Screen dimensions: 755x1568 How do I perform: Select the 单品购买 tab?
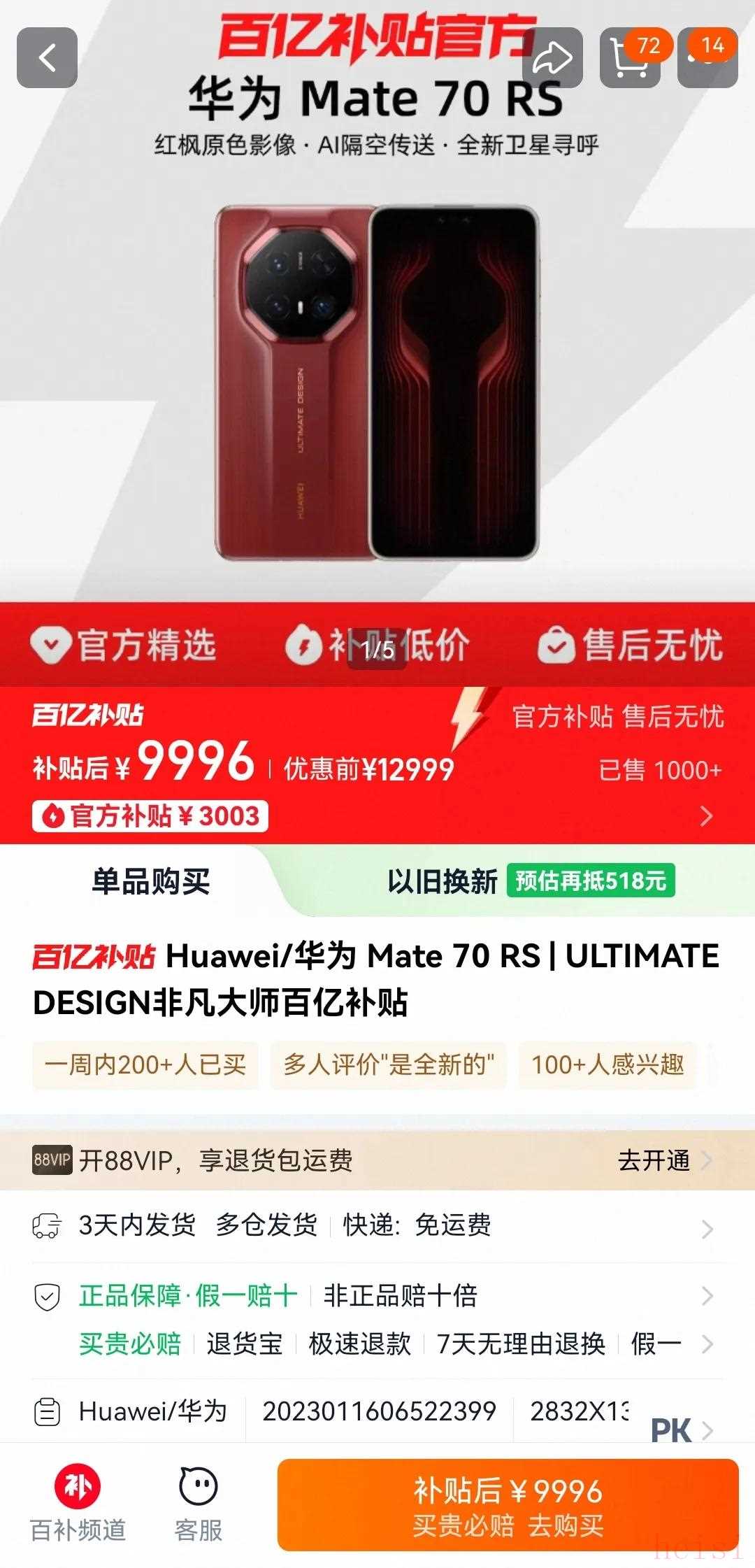coord(151,881)
